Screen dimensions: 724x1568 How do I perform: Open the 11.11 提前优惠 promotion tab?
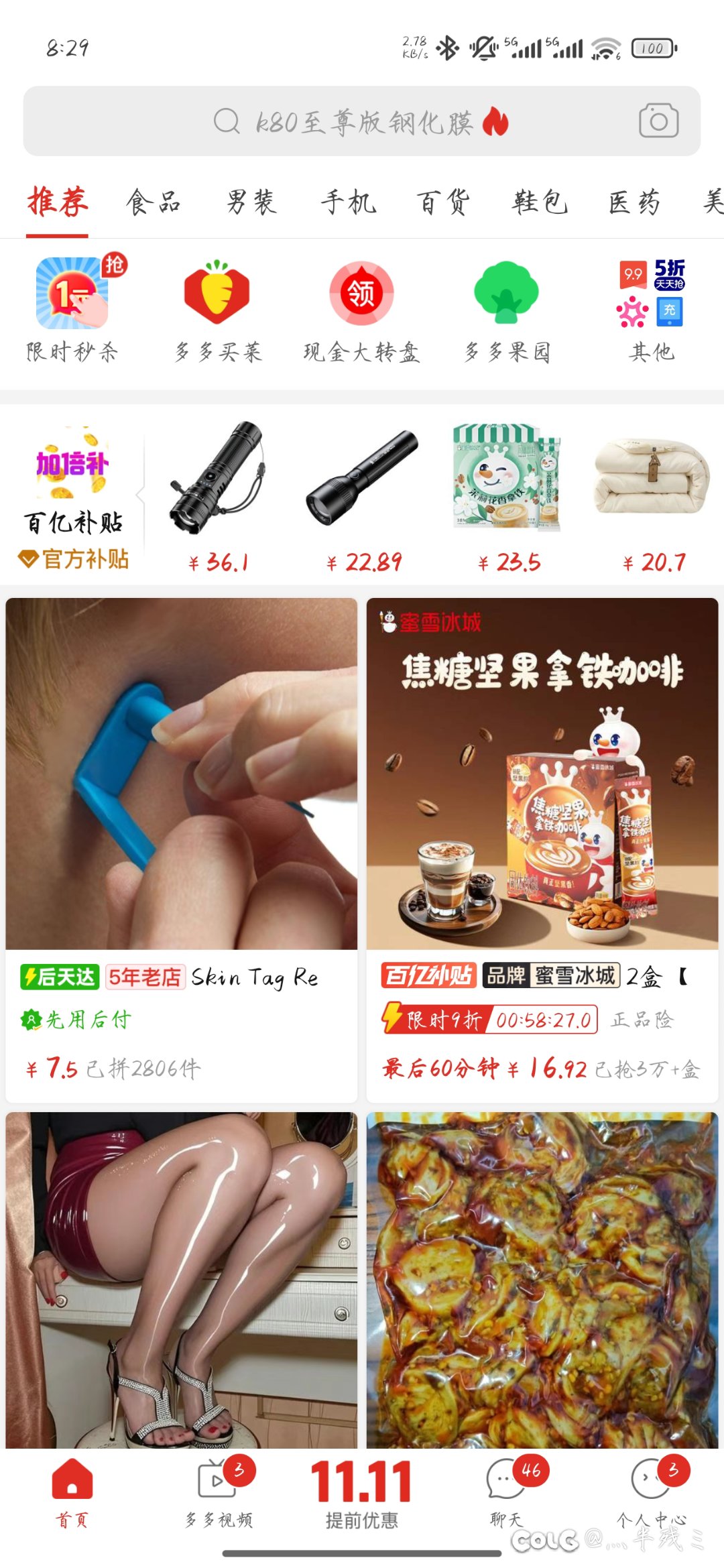click(x=361, y=1493)
